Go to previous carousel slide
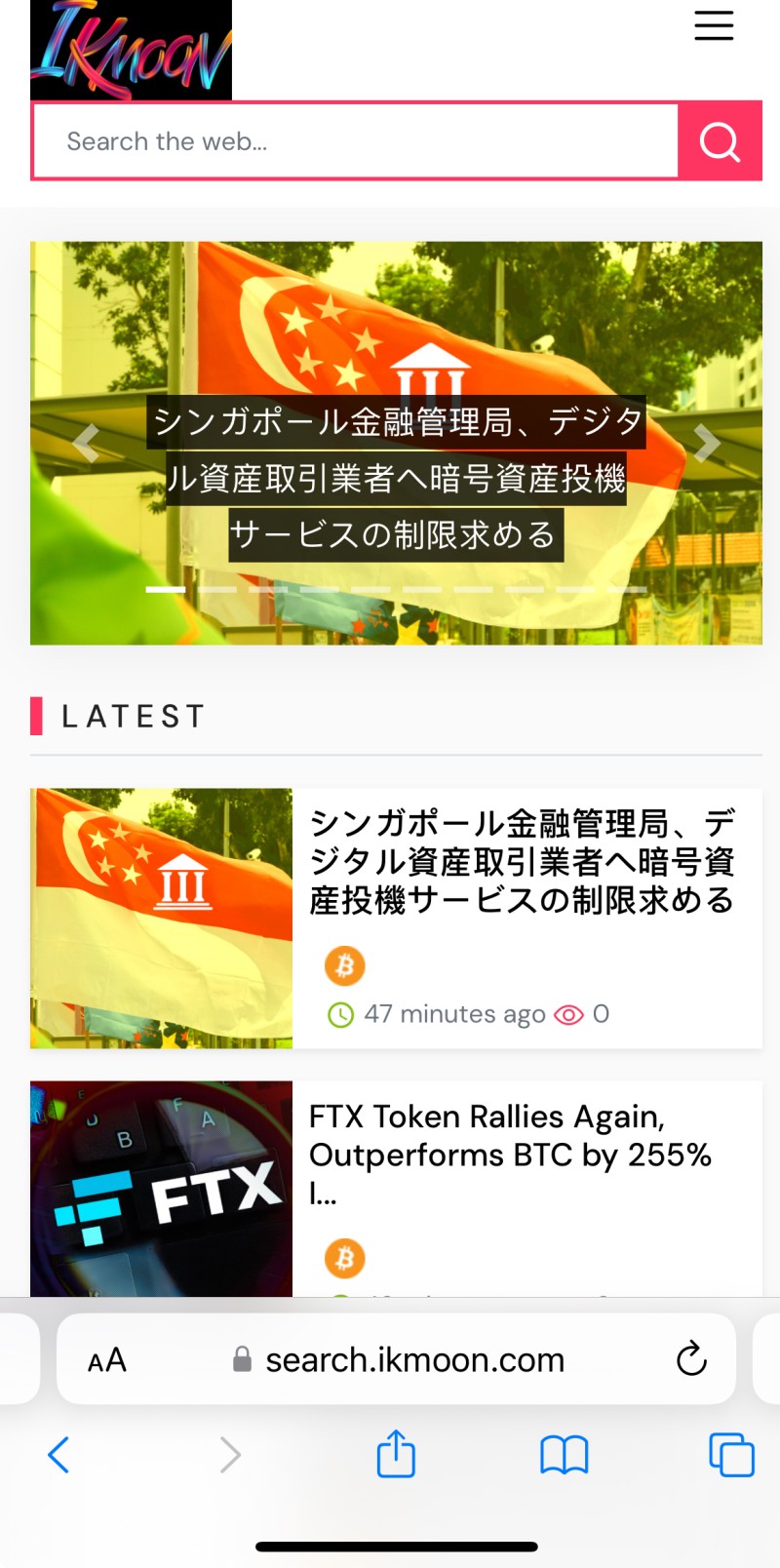This screenshot has width=780, height=1568. [86, 443]
